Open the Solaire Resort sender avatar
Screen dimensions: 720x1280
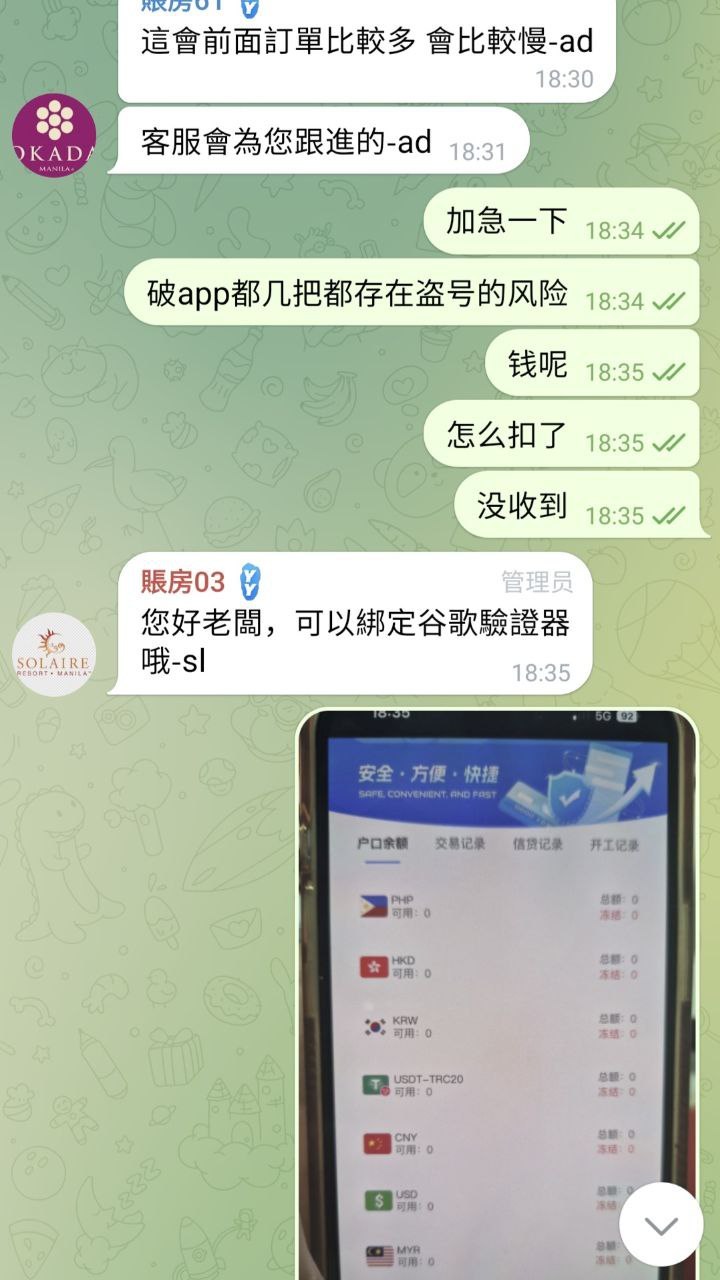click(x=54, y=654)
